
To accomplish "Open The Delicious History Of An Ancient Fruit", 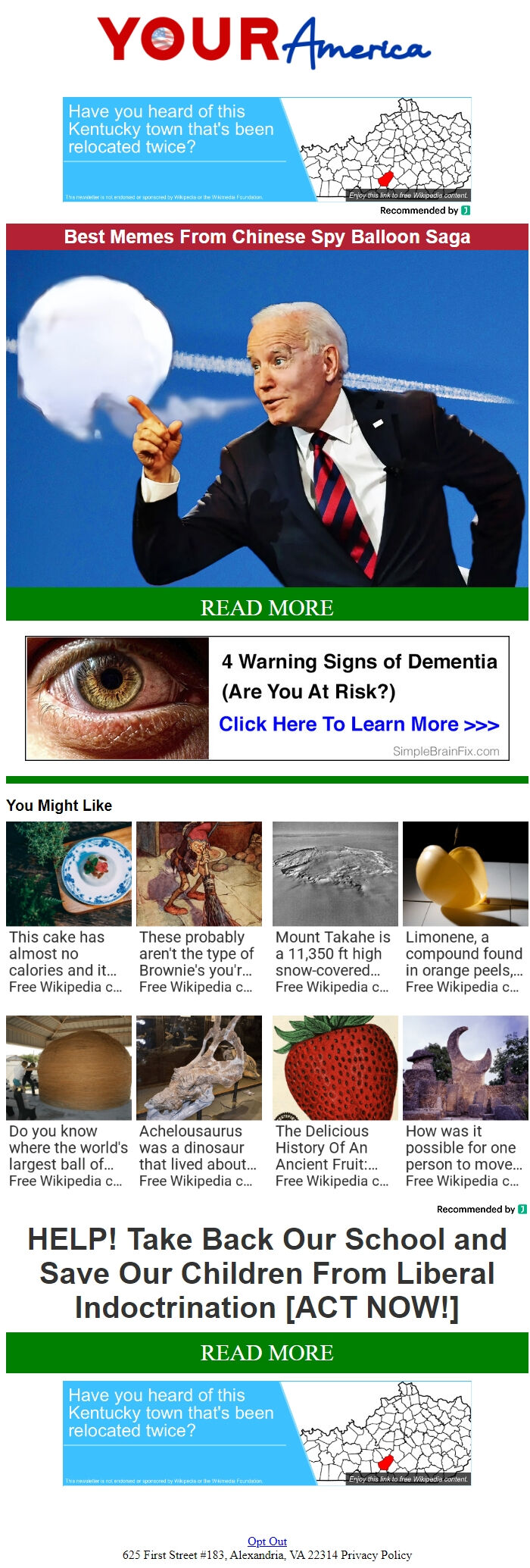I will pyautogui.click(x=335, y=1101).
